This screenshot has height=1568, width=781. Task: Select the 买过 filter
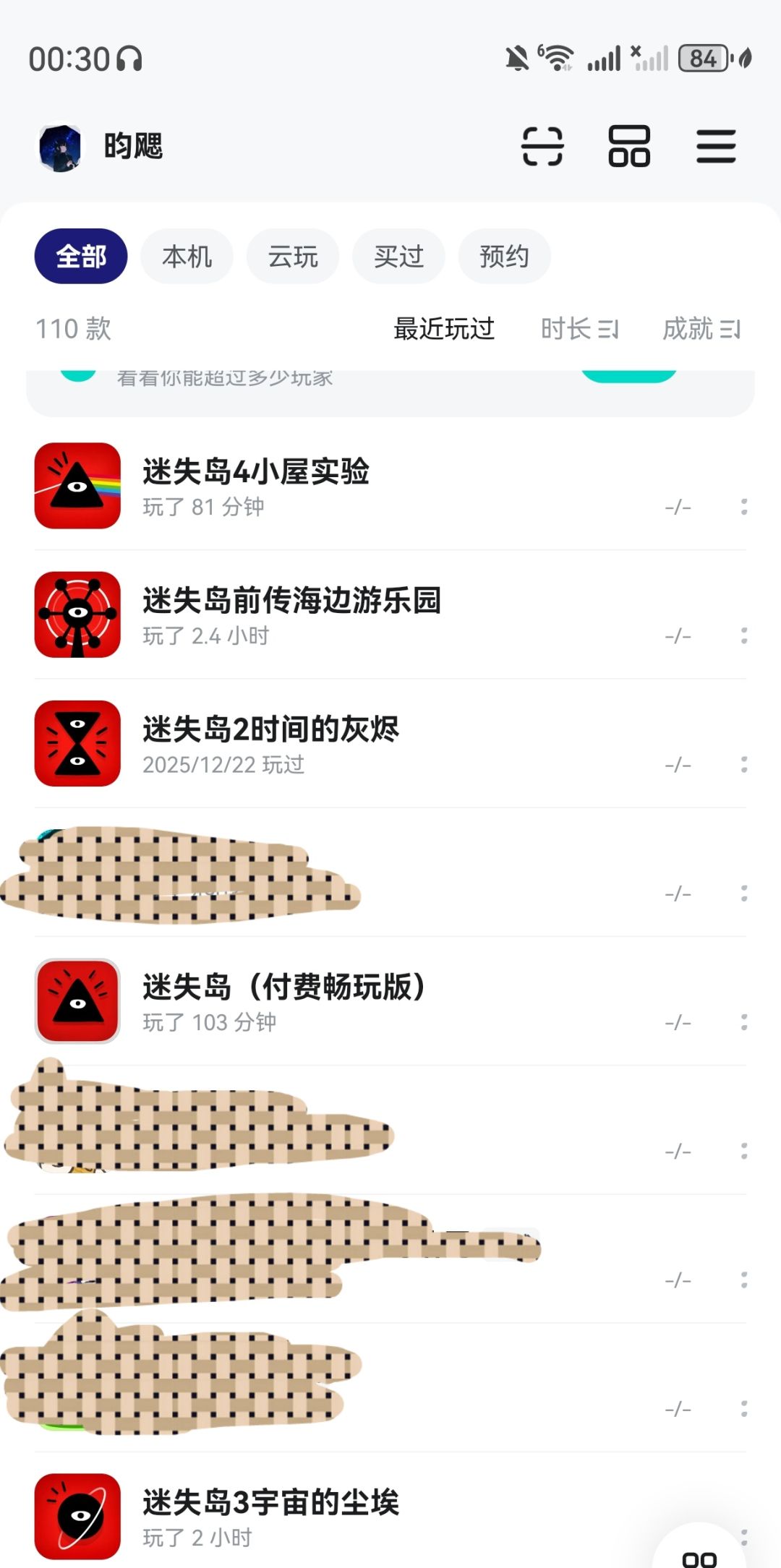398,257
